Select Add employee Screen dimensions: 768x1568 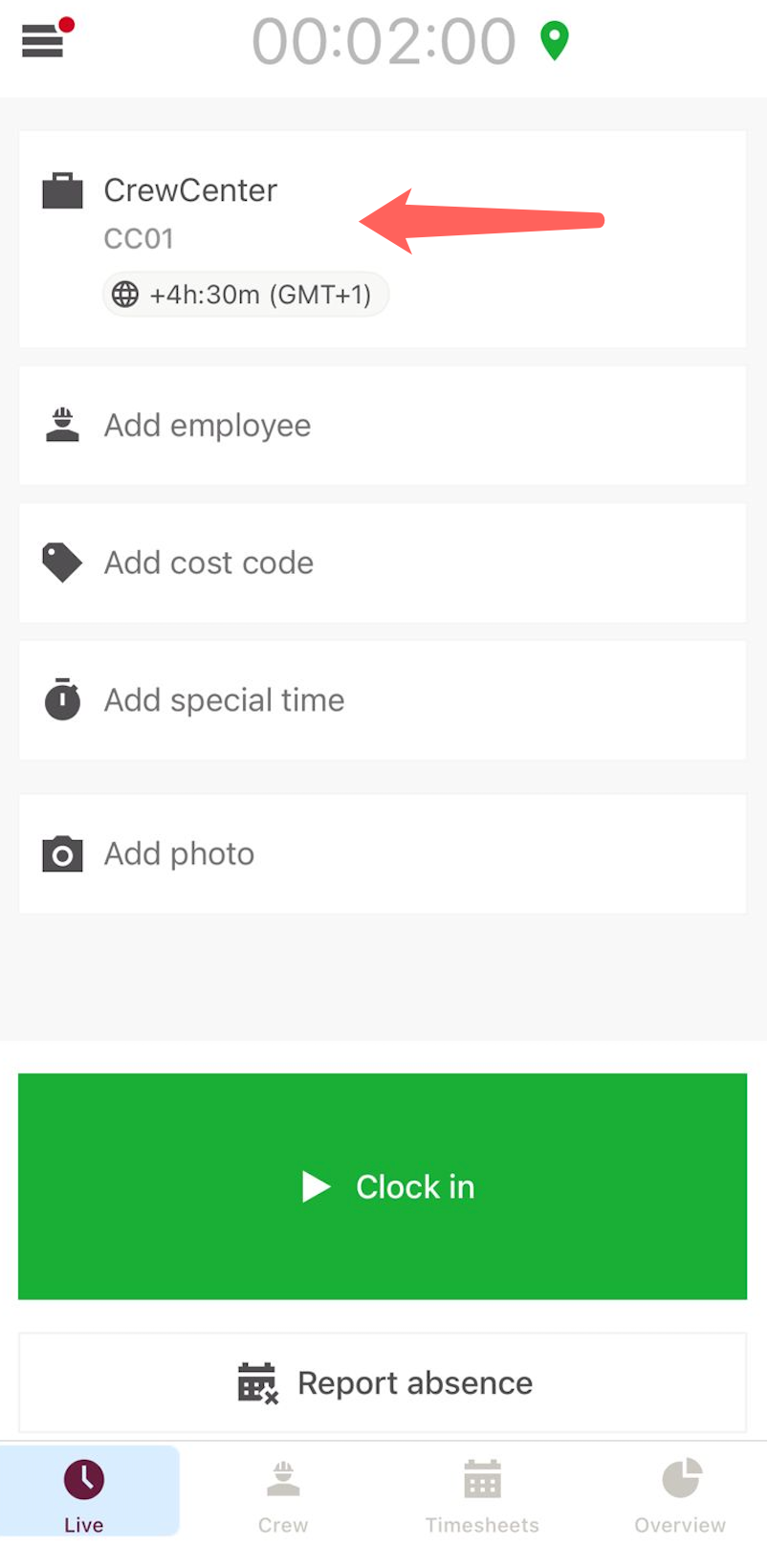click(383, 426)
